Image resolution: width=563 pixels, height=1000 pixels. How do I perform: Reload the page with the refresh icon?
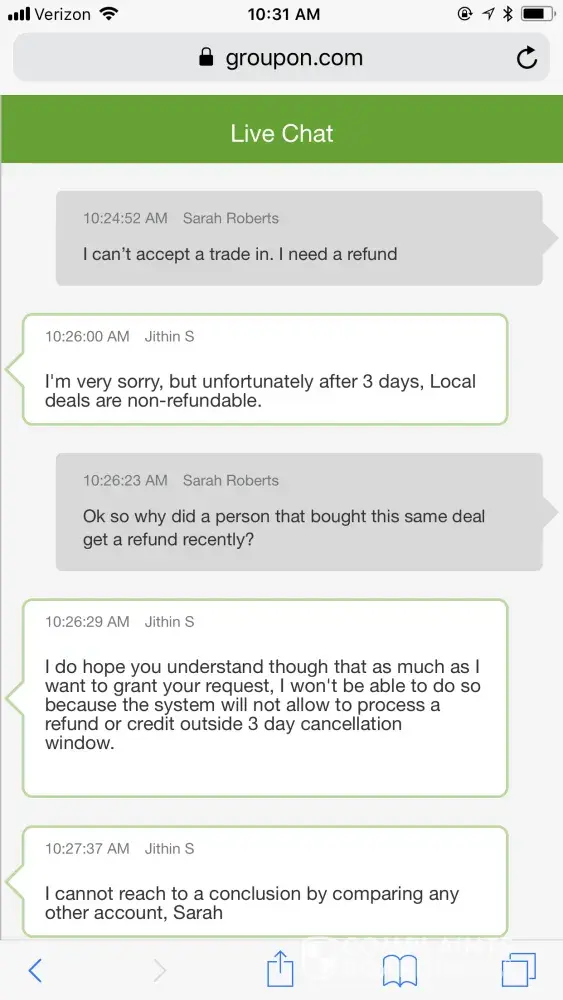pyautogui.click(x=527, y=57)
